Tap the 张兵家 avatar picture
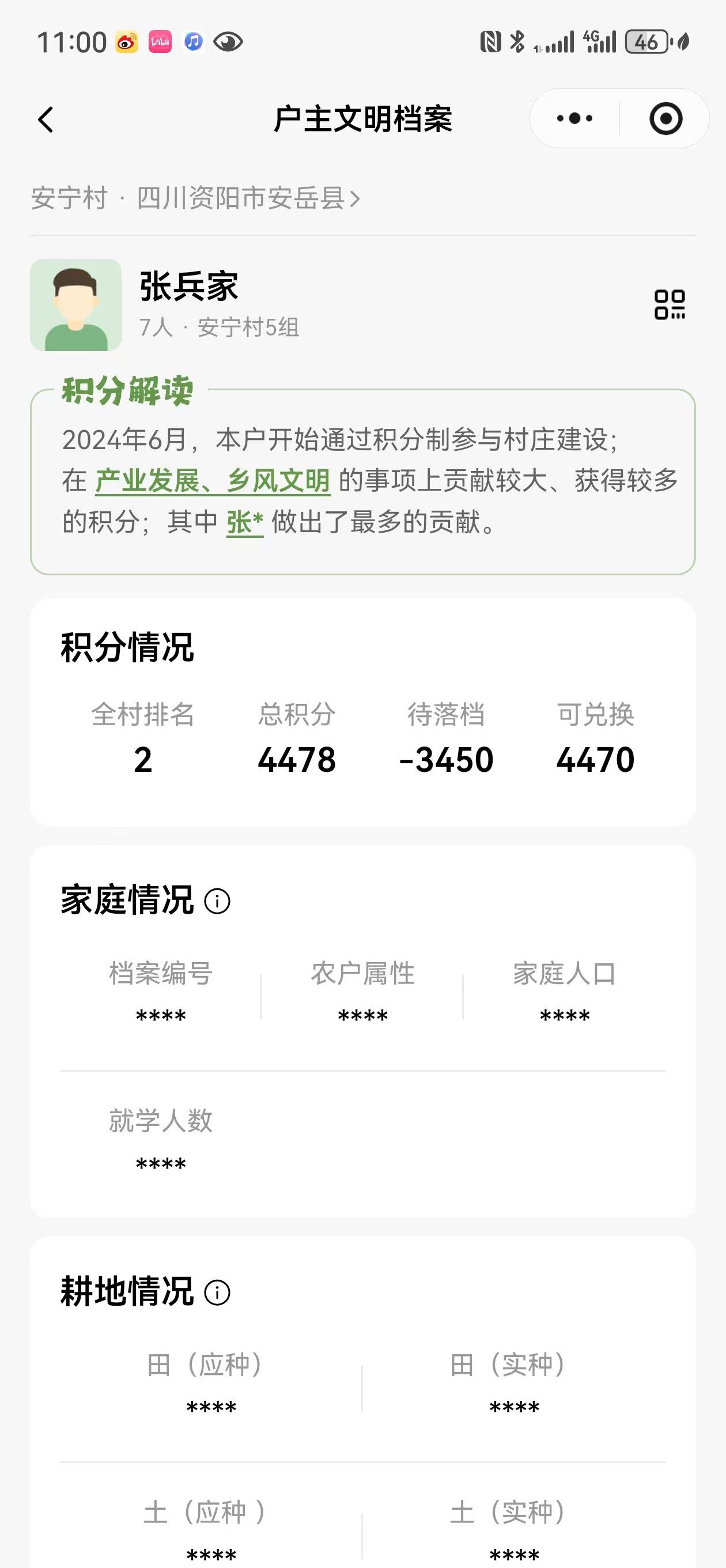The image size is (726, 1568). click(76, 305)
